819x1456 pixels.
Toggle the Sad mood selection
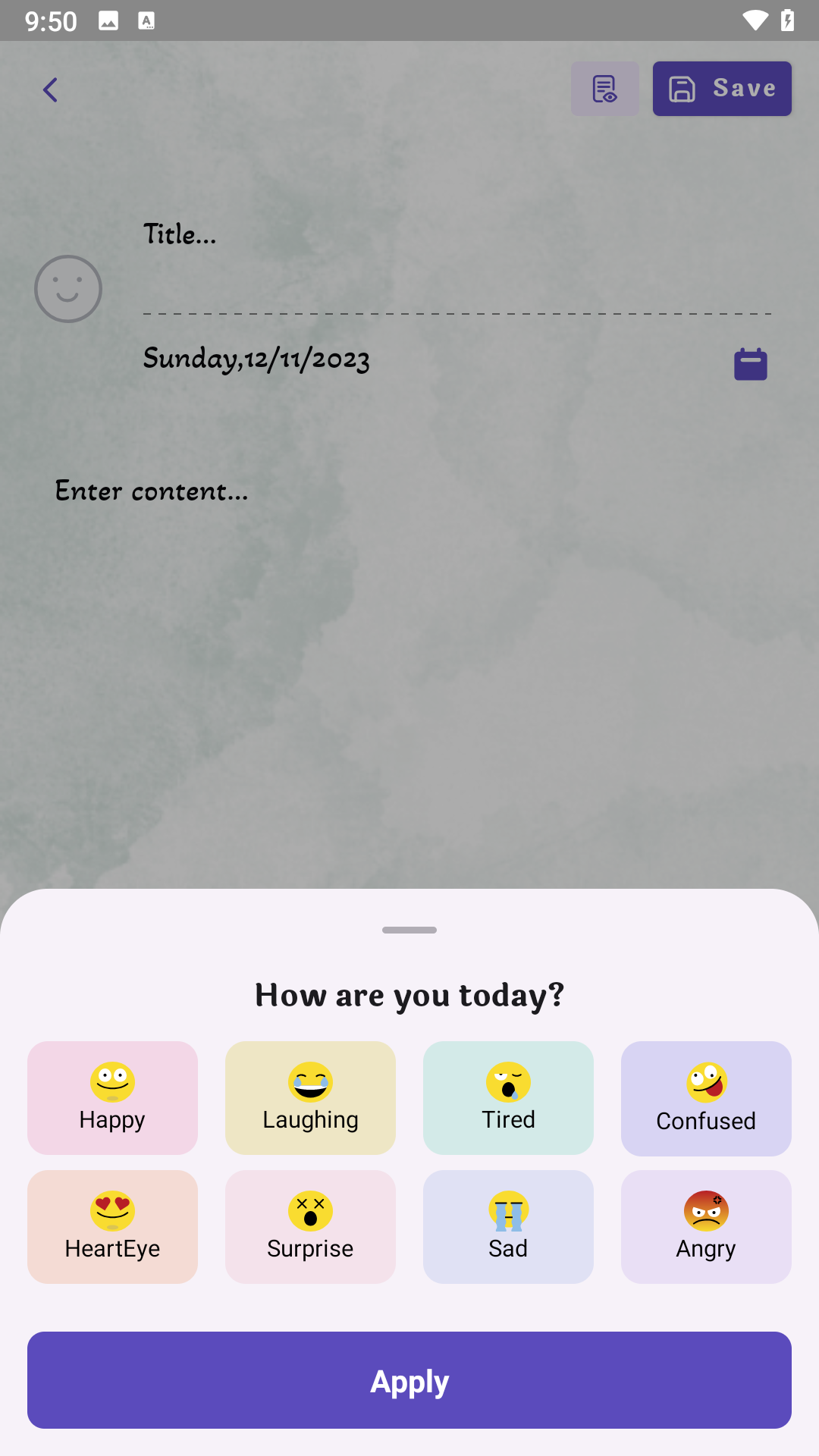(507, 1226)
